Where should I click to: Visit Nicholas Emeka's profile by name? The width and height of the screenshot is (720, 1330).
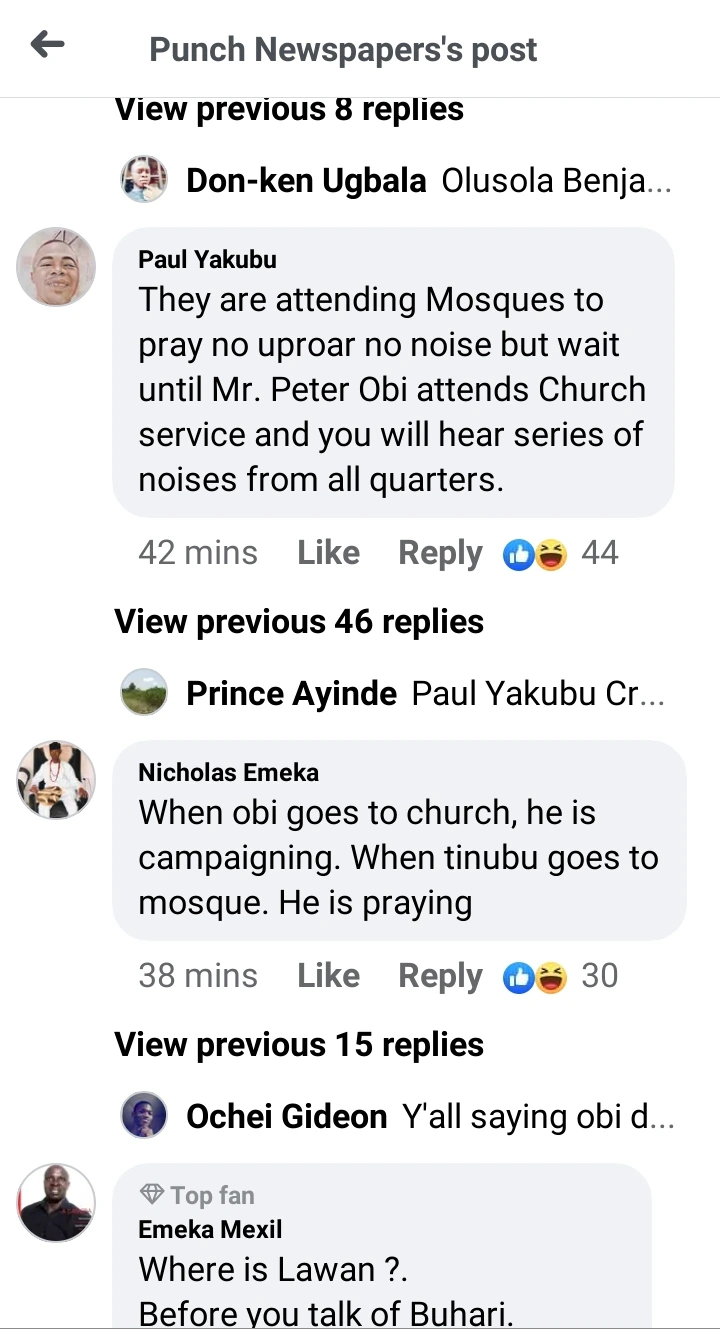click(228, 772)
